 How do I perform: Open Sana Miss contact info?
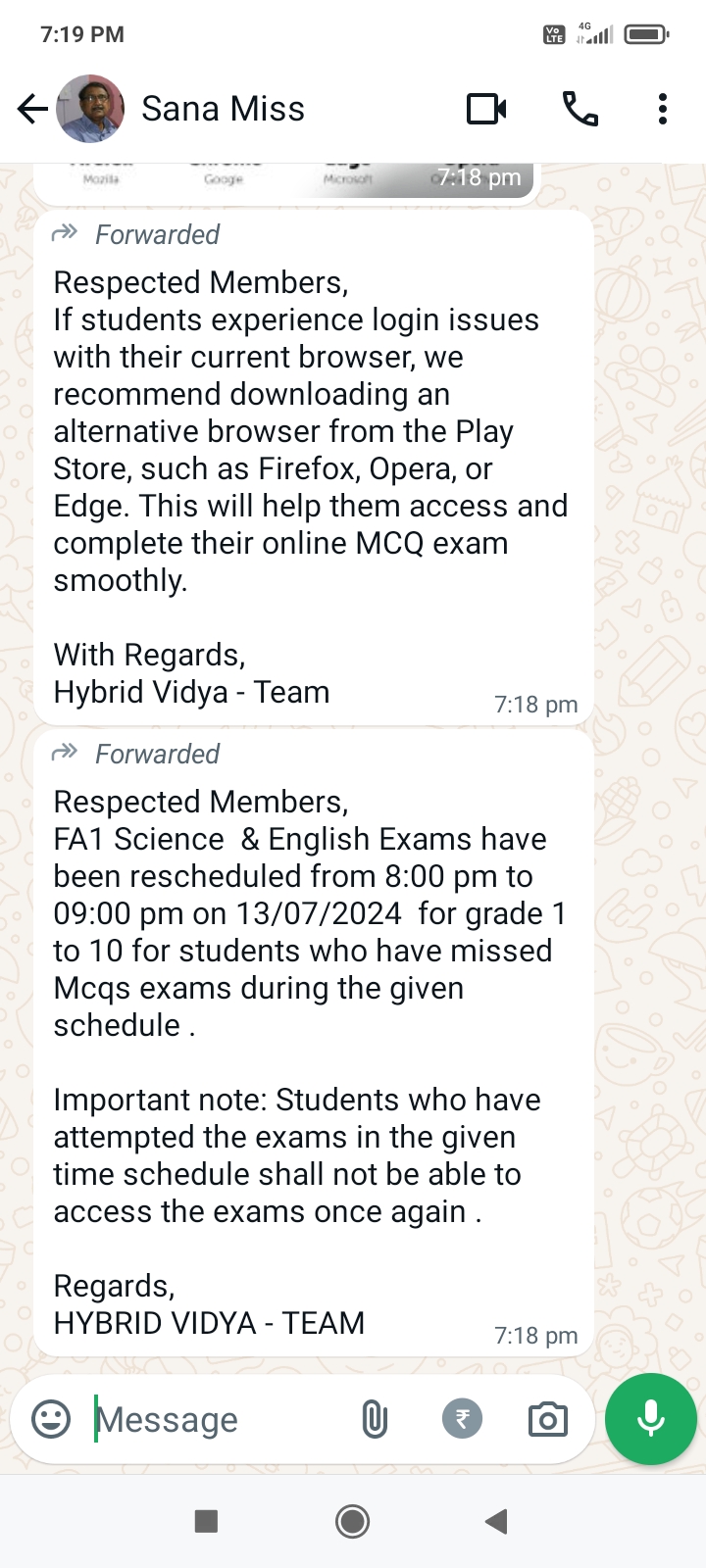tap(223, 109)
